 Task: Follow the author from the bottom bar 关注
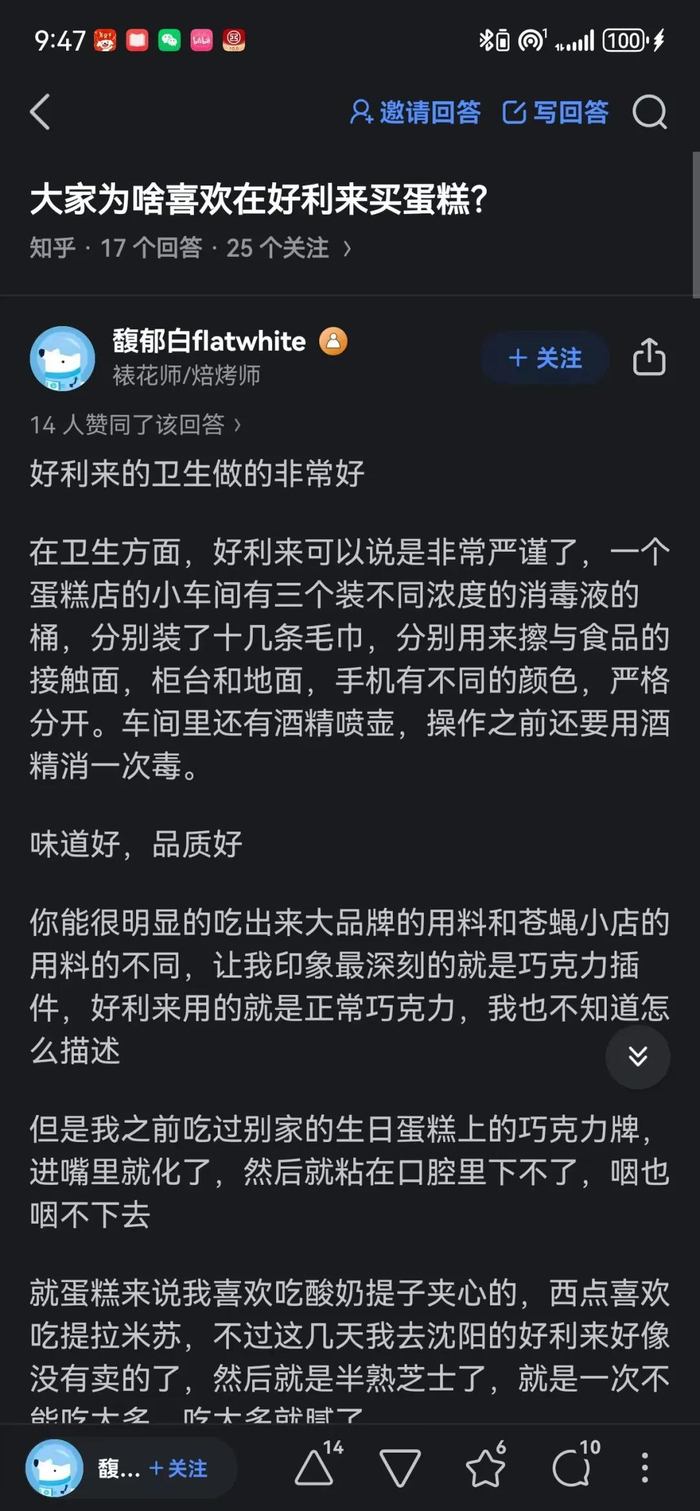click(x=178, y=1468)
